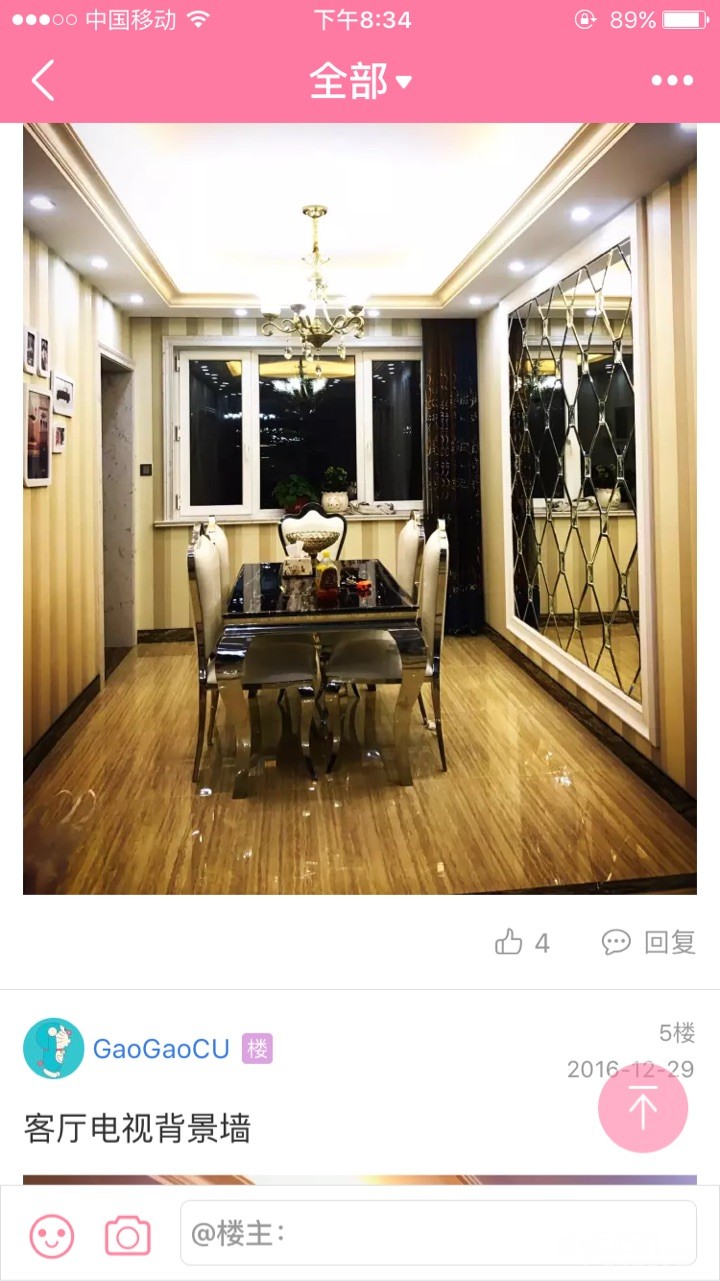
Task: Open the emoji picker
Action: (52, 1236)
